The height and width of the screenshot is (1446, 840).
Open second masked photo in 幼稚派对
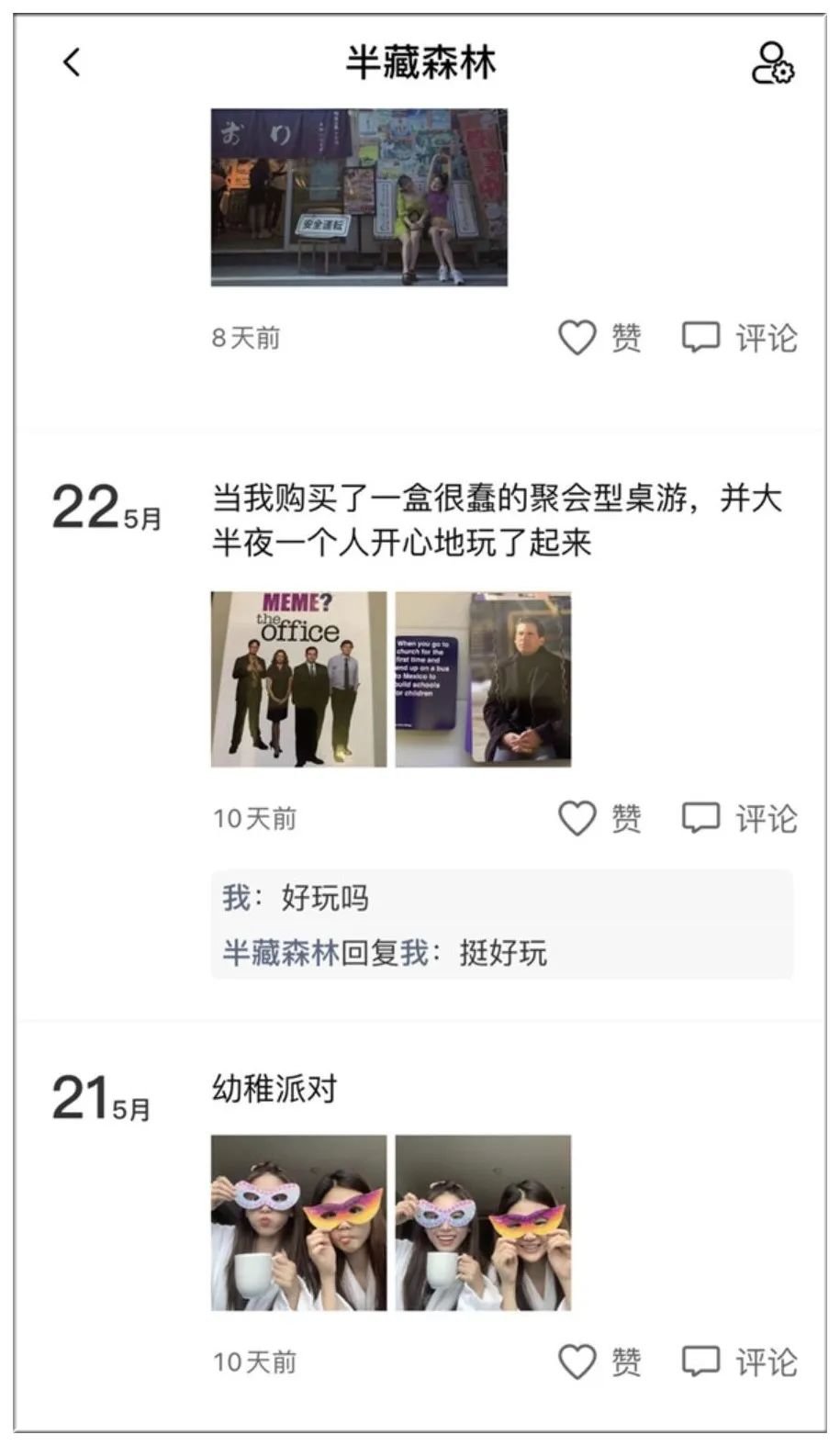pyautogui.click(x=483, y=1222)
